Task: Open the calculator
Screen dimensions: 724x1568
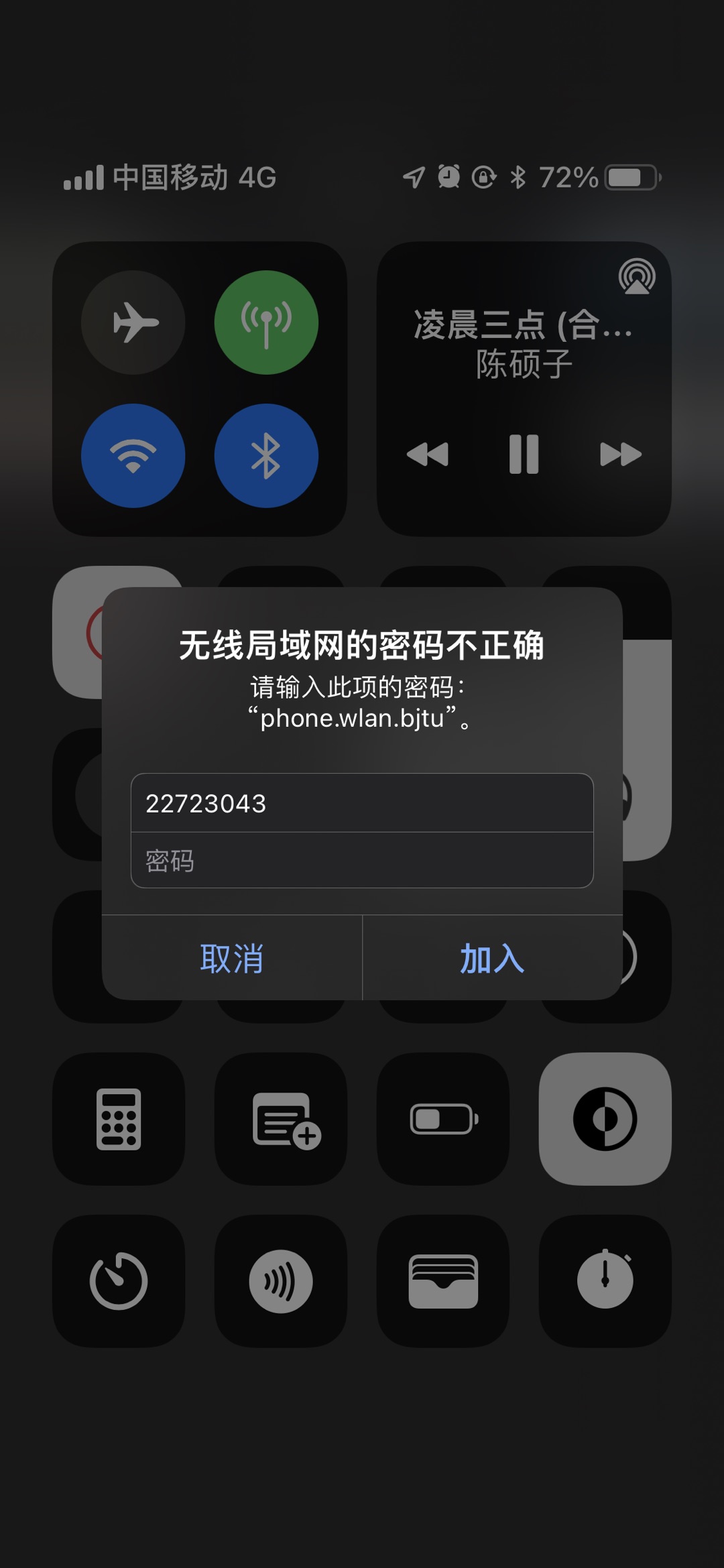Action: pos(119,1119)
